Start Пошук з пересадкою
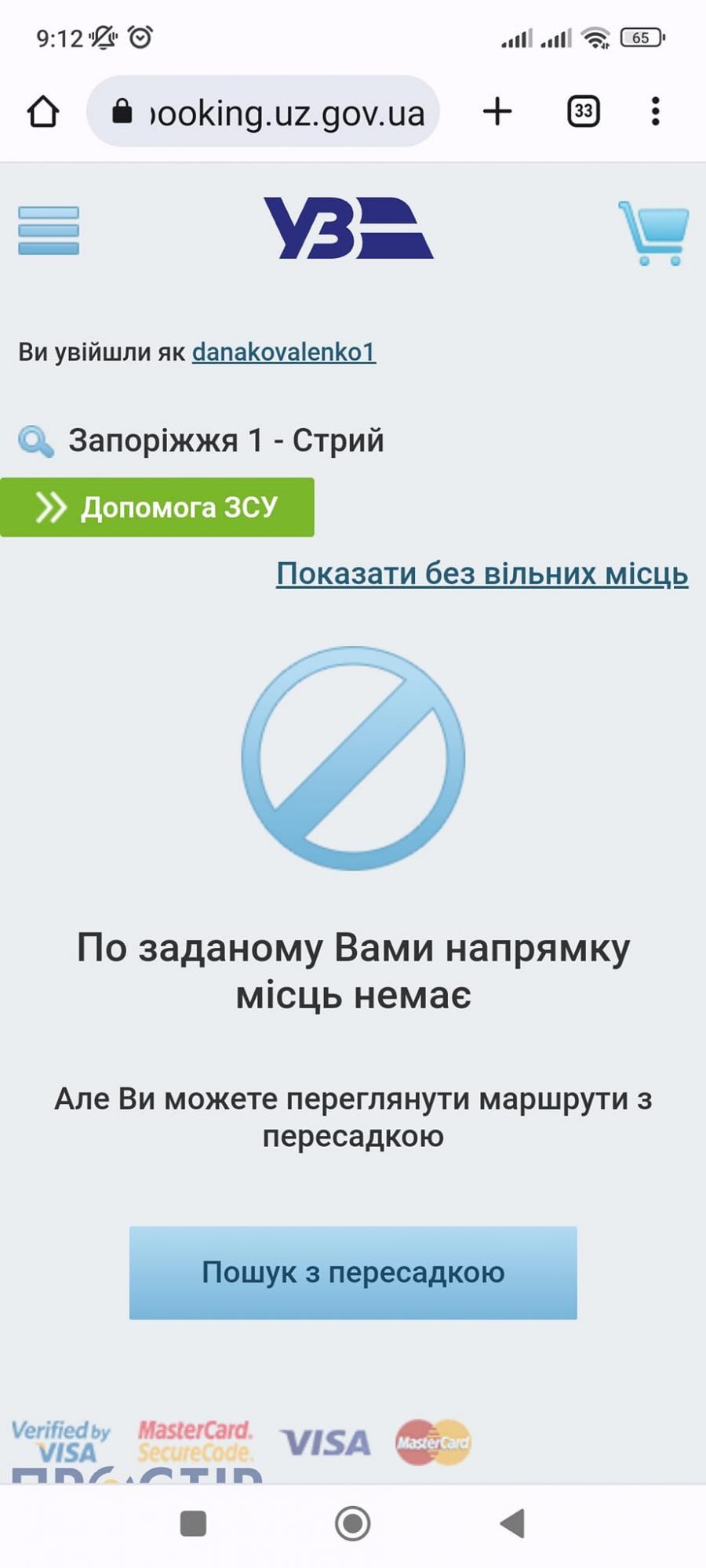Viewport: 706px width, 1568px height. 353,1272
